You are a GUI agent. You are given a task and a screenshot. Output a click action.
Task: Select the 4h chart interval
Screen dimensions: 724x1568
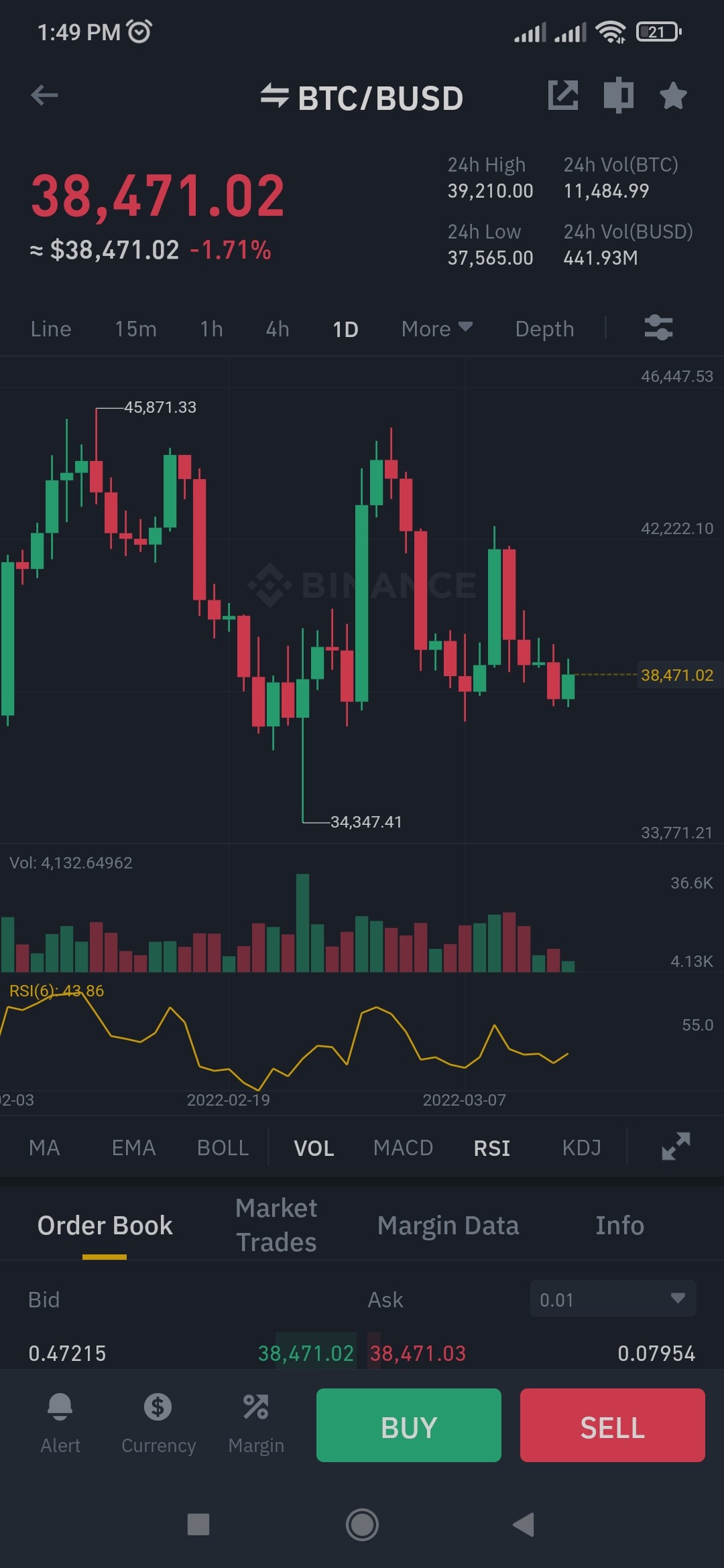(x=278, y=329)
